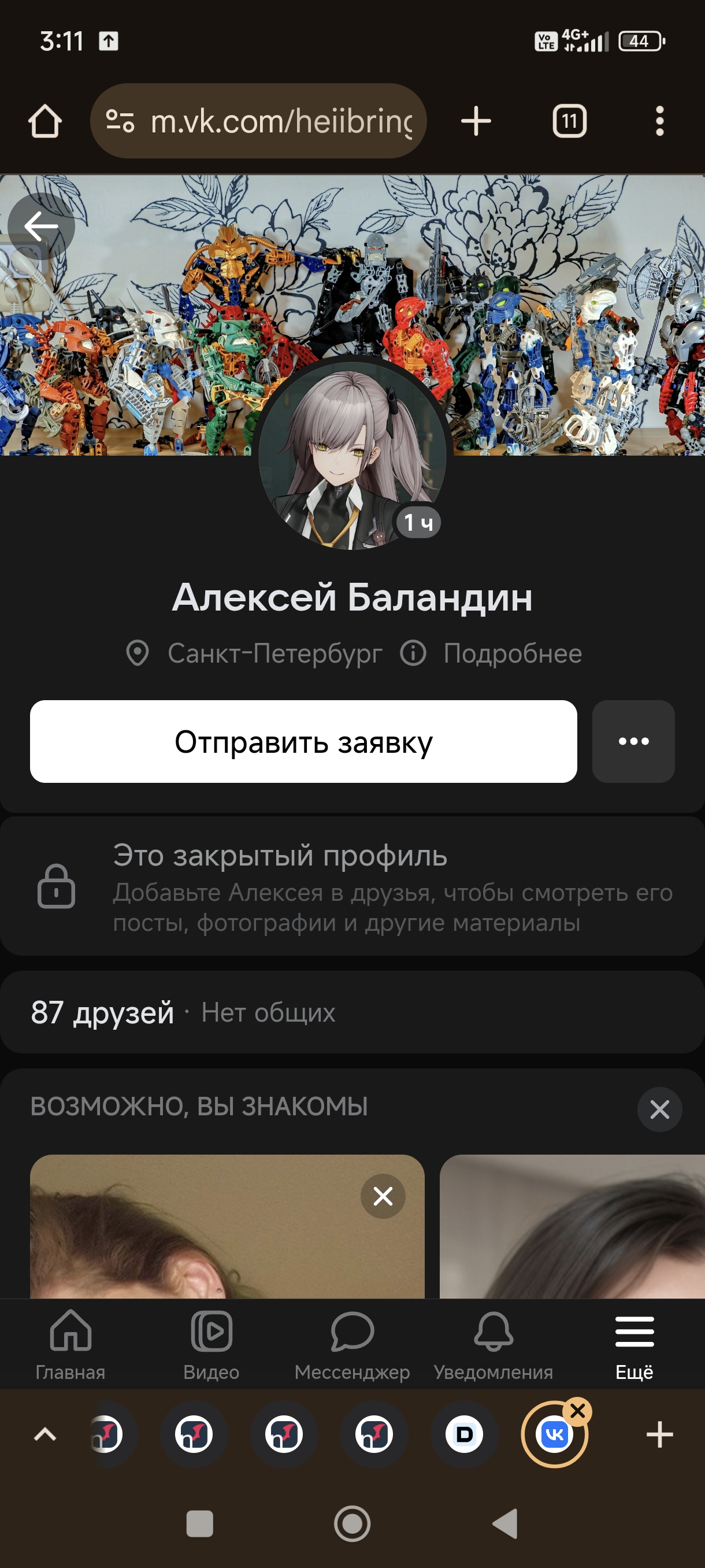Open Алексей Баландин's profile picture
Viewport: 705px width, 1568px height.
pyautogui.click(x=352, y=456)
